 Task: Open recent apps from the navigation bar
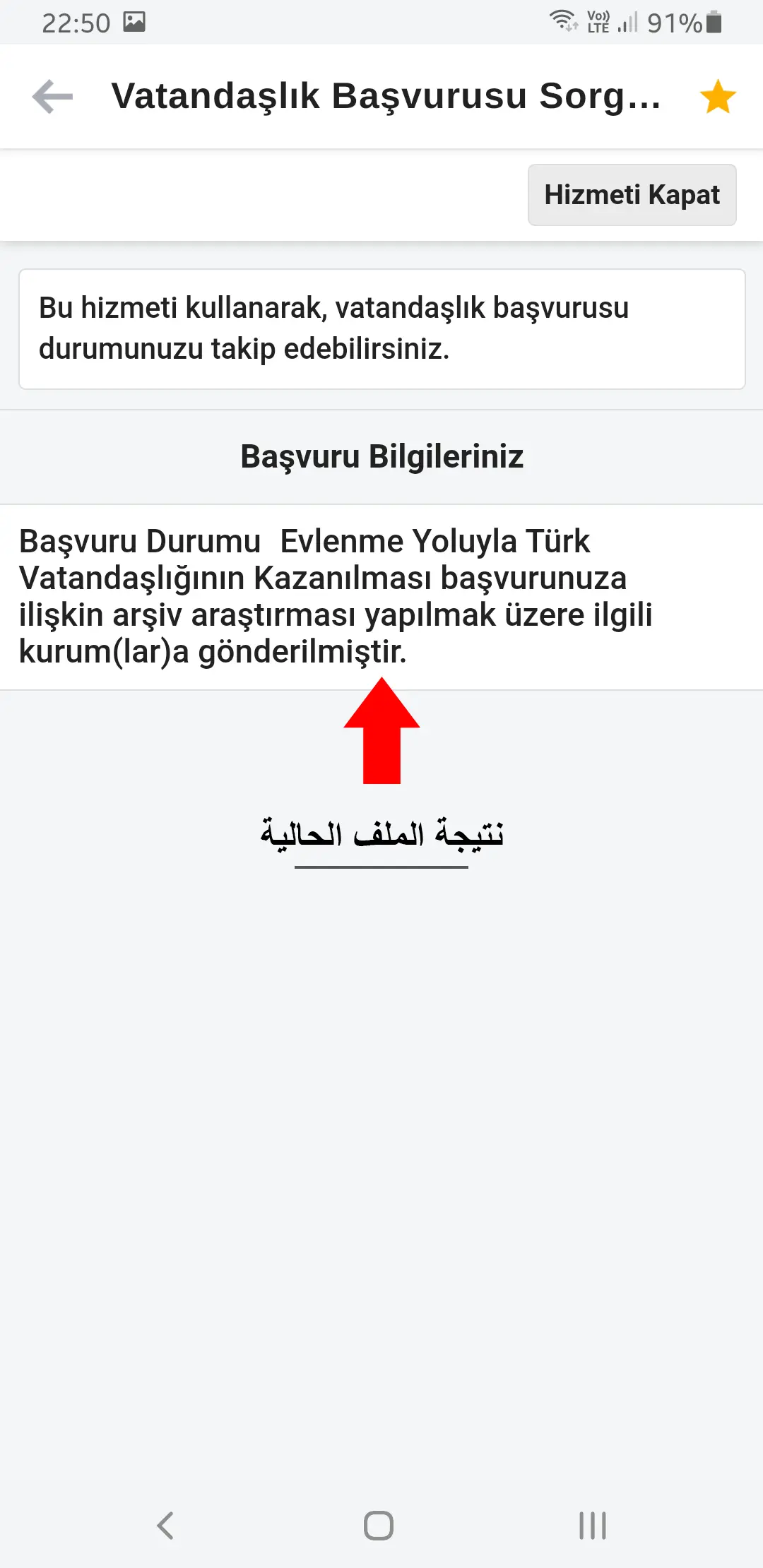[x=593, y=1526]
